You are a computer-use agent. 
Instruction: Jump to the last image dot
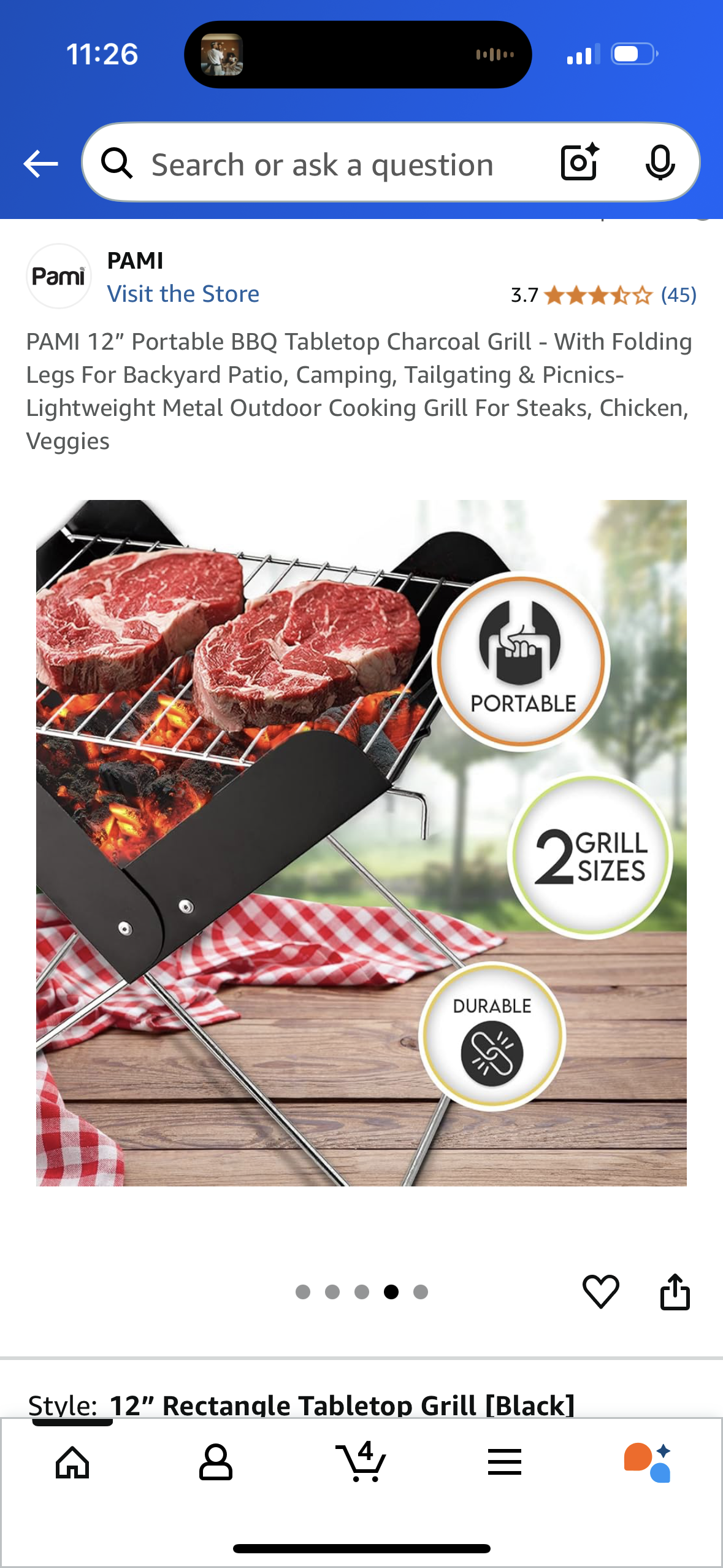[x=420, y=1292]
